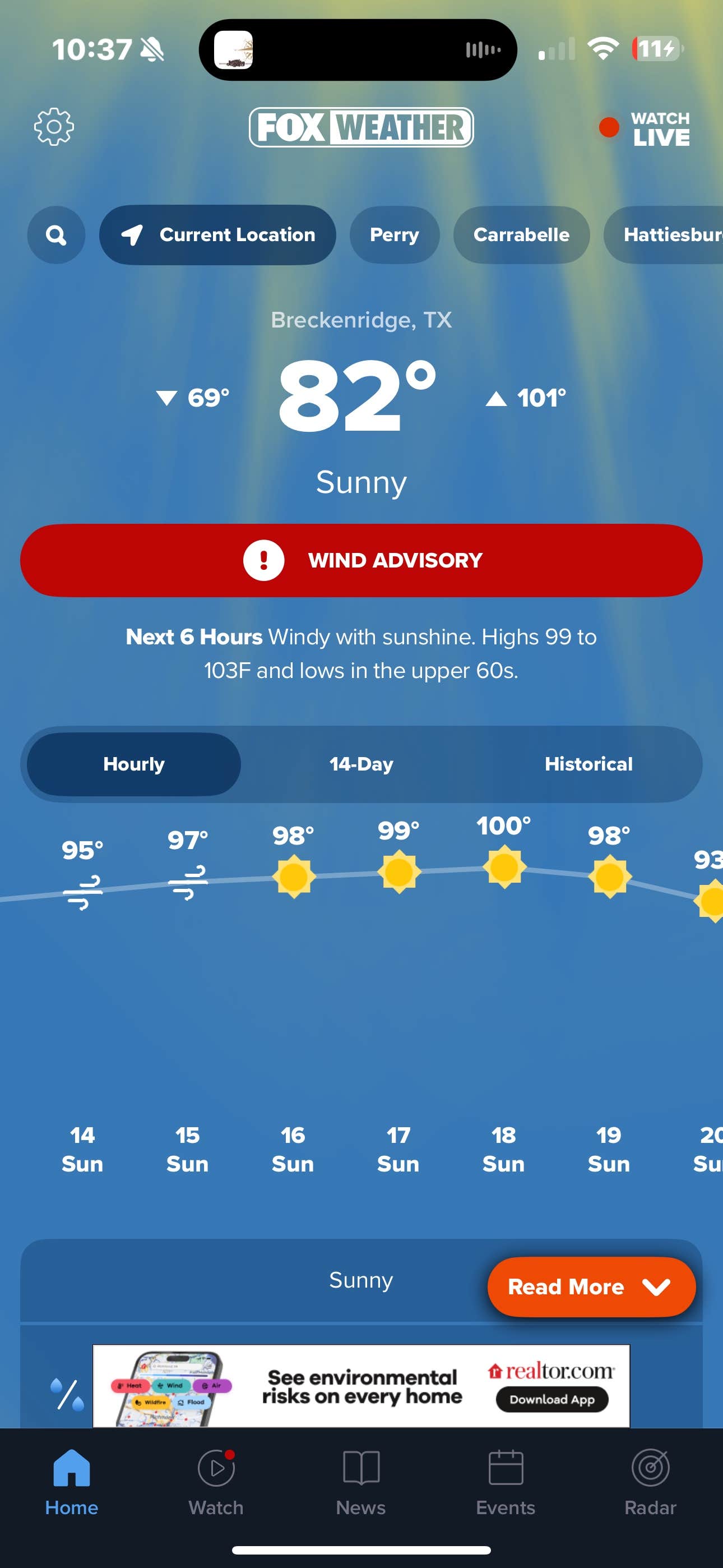The width and height of the screenshot is (723, 1568).
Task: Open the News tab
Action: point(361,1481)
